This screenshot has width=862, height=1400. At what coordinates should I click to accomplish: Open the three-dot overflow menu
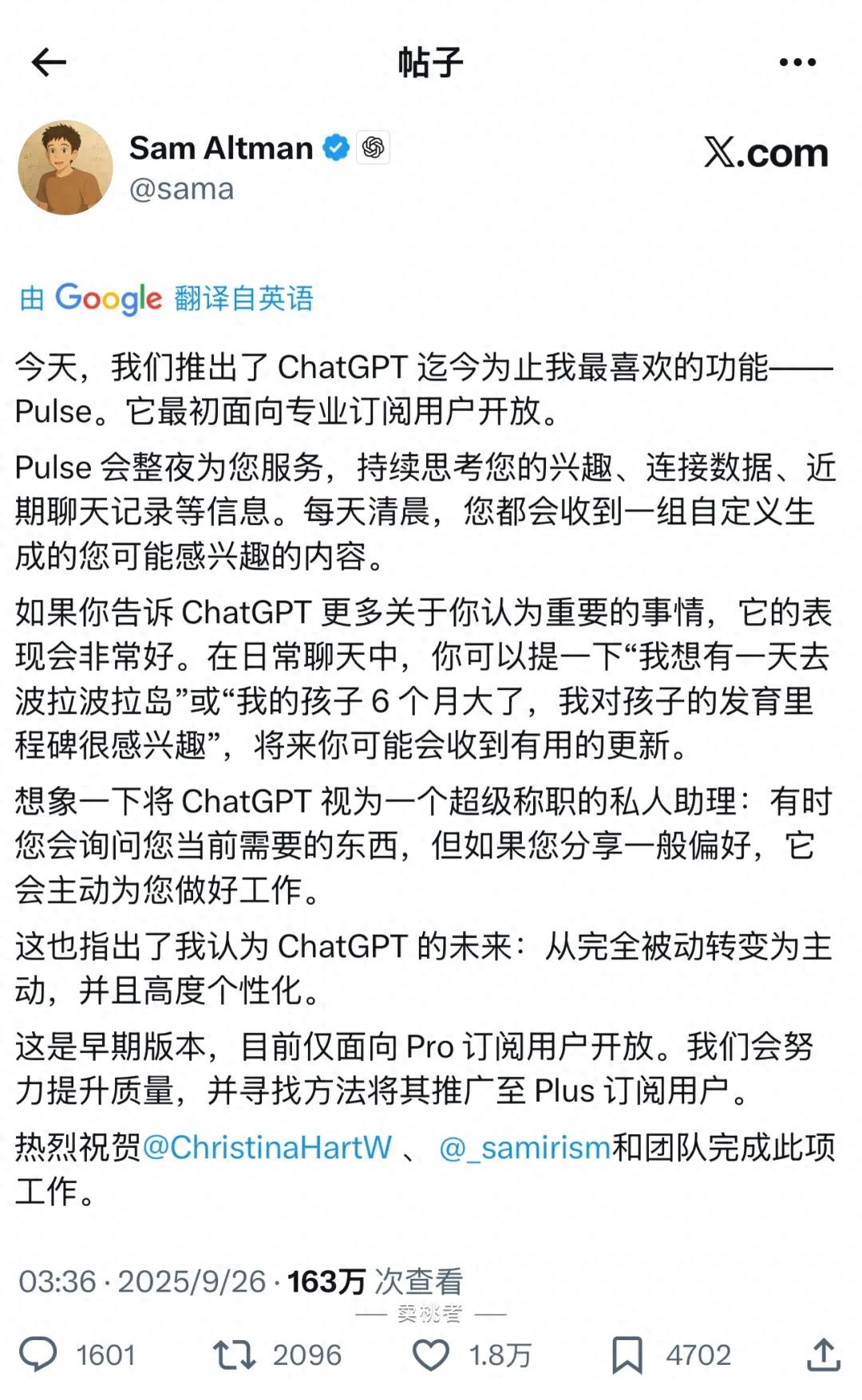(x=797, y=62)
